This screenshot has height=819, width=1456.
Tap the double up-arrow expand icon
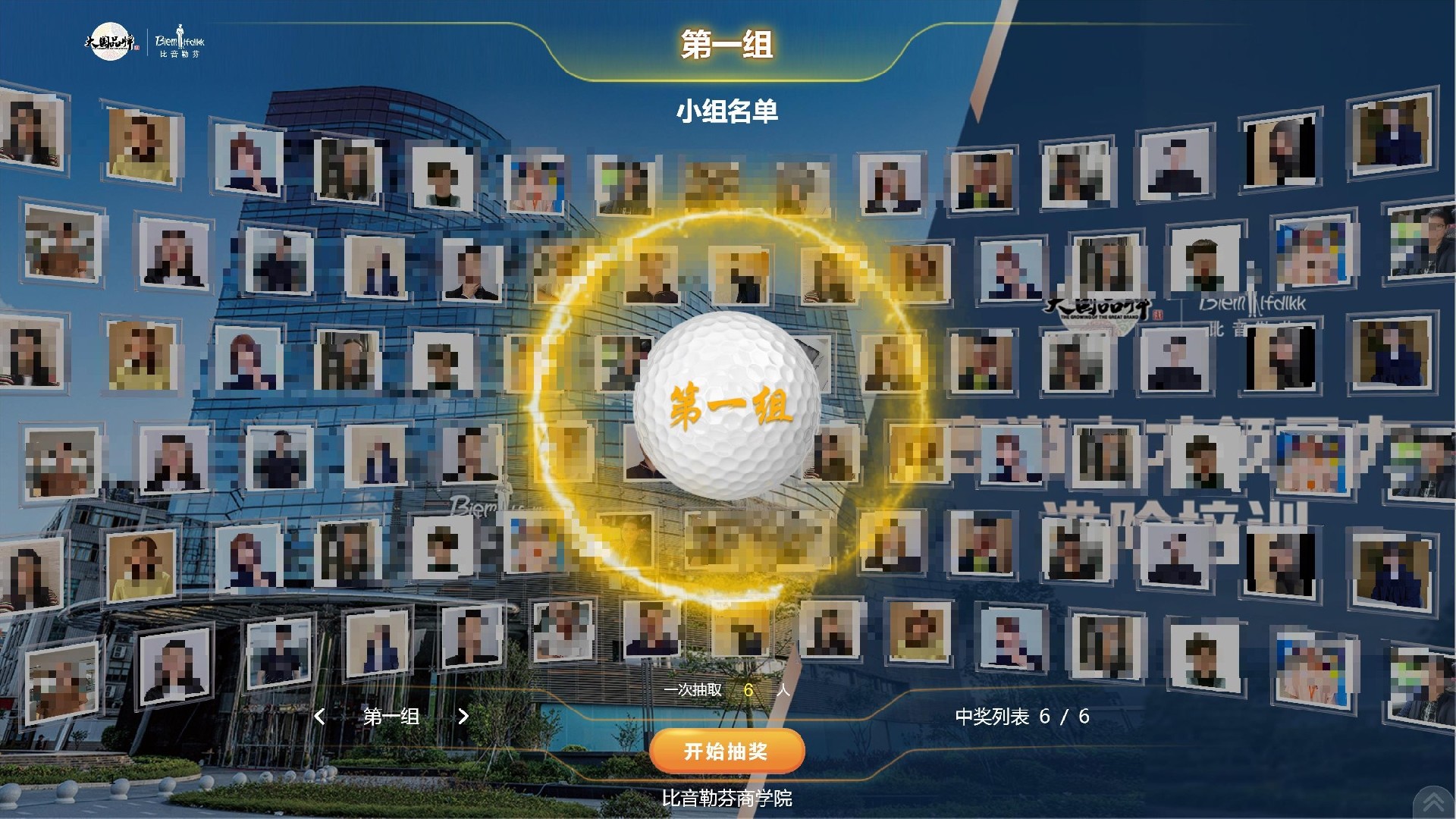1432,801
